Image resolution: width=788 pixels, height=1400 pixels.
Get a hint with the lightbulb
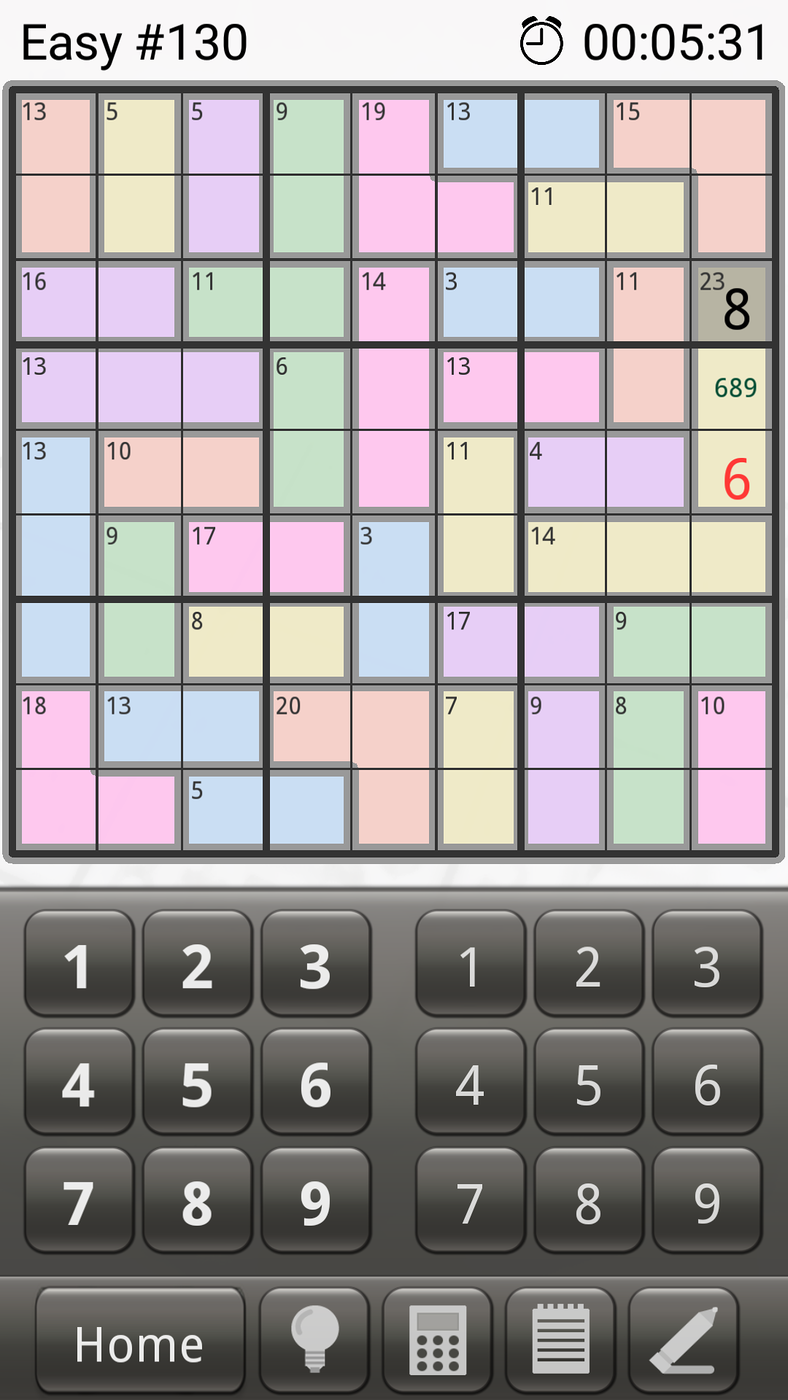point(314,1343)
